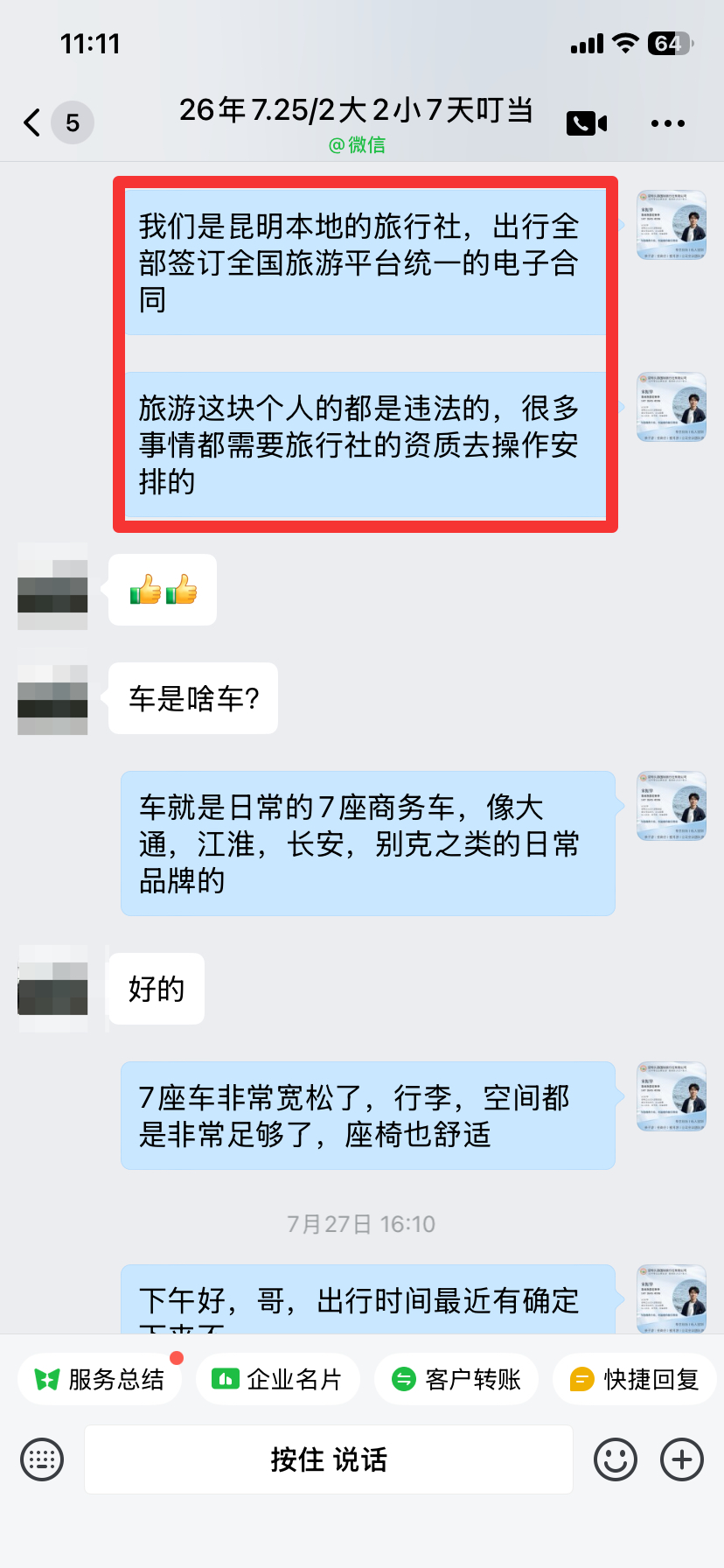Open customer avatar beside 好的

[52, 988]
